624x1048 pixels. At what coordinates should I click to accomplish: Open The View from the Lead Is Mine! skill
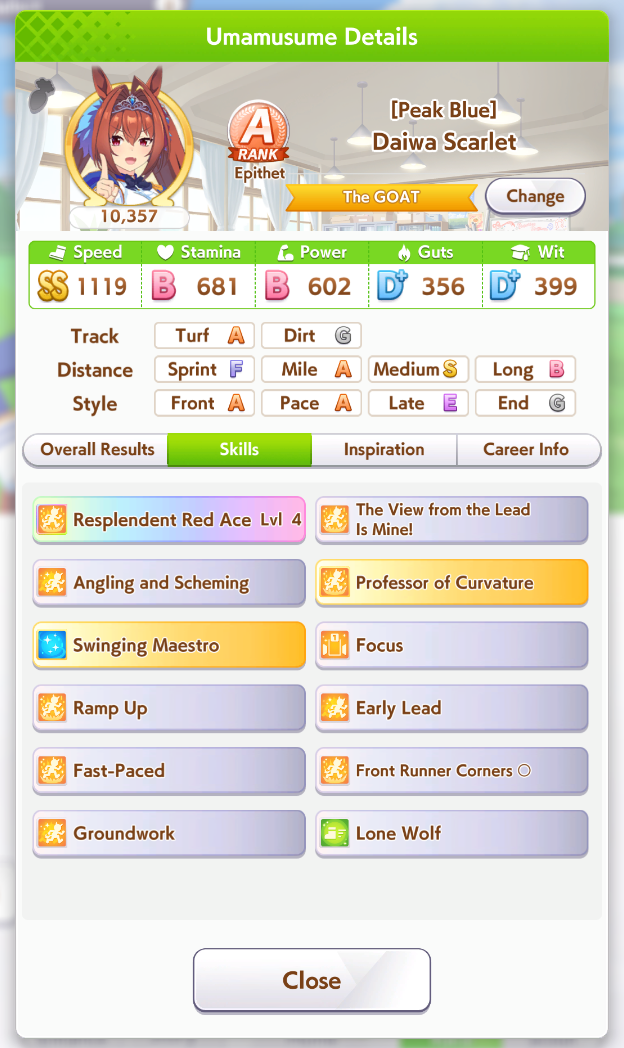tap(452, 520)
